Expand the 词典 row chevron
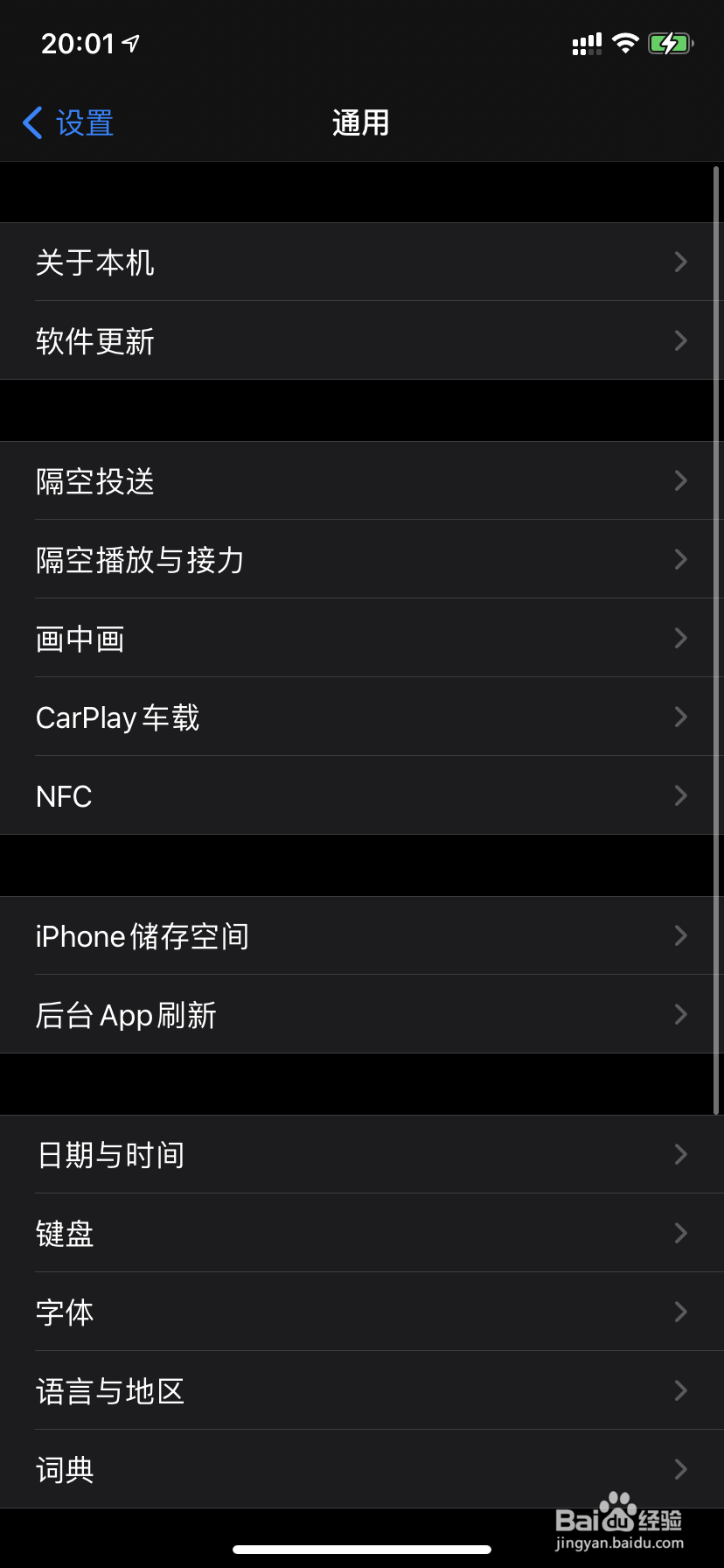Viewport: 724px width, 1568px height. pos(681,1469)
